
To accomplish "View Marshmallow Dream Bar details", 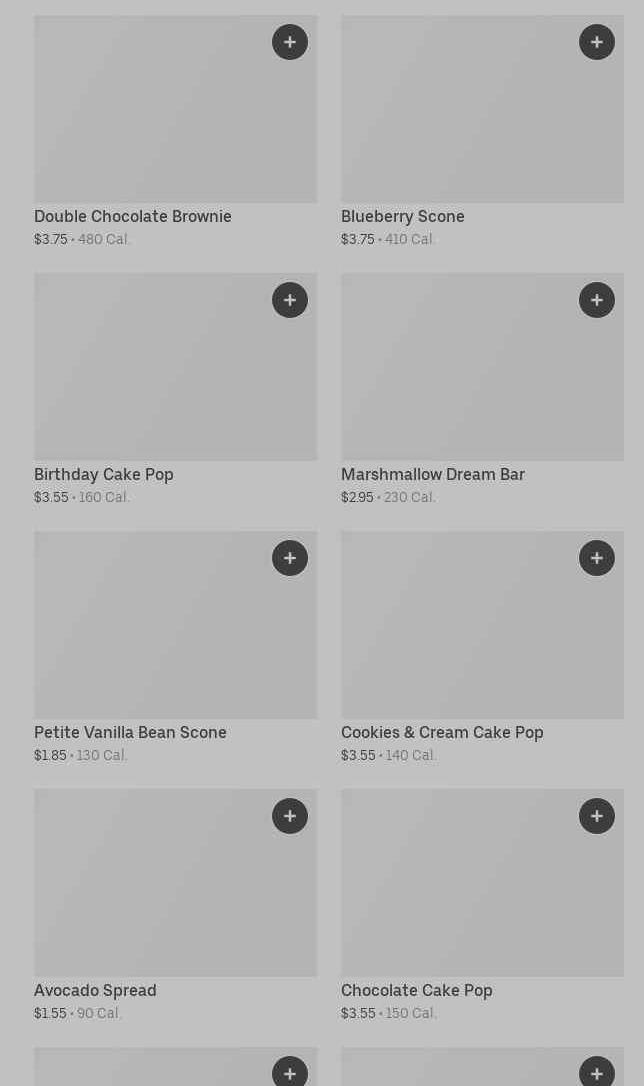I will [x=482, y=389].
